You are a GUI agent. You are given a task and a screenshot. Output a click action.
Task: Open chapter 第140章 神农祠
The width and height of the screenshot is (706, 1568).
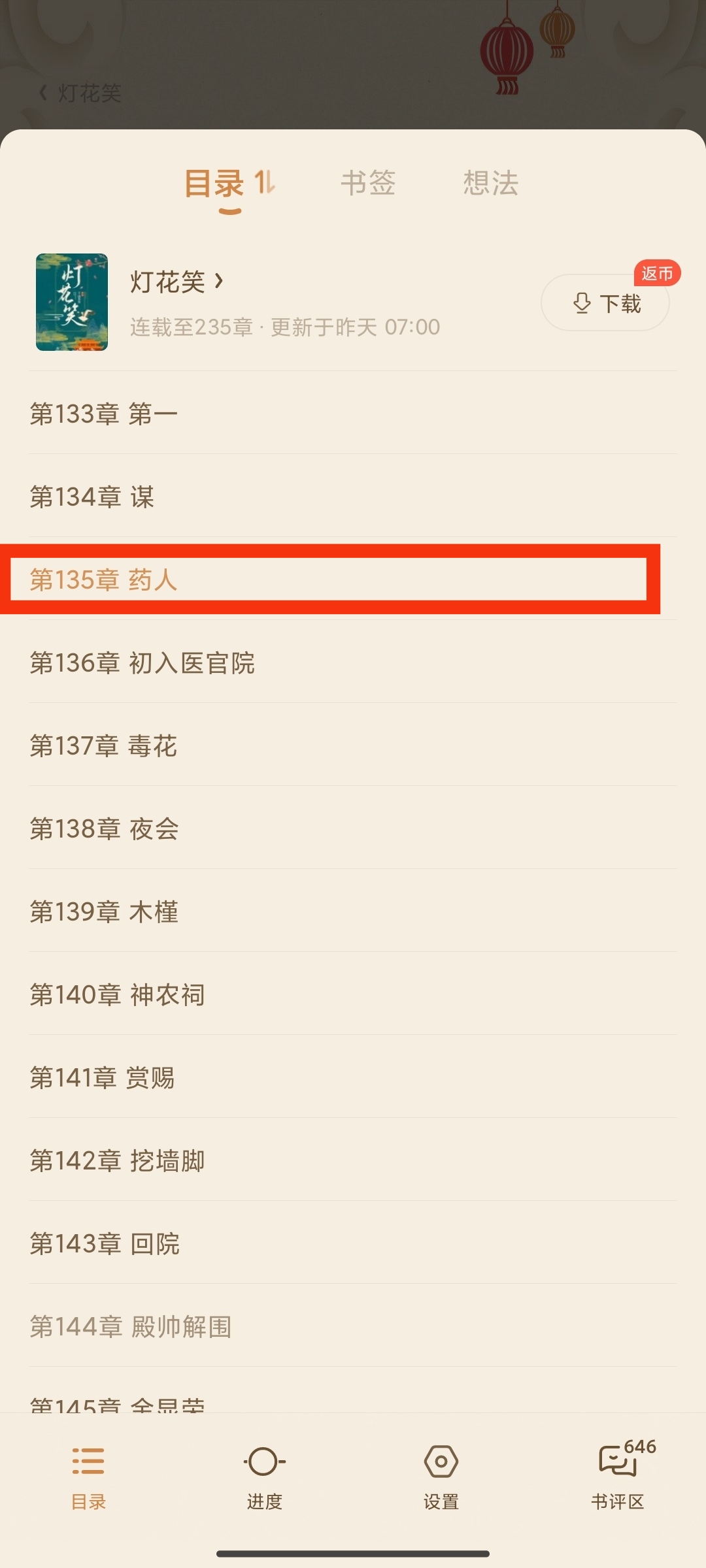(353, 994)
